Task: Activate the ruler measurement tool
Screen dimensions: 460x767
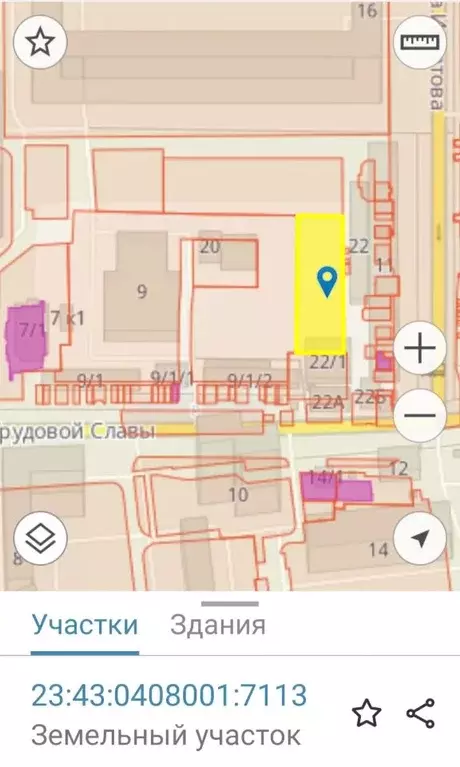Action: pyautogui.click(x=420, y=43)
